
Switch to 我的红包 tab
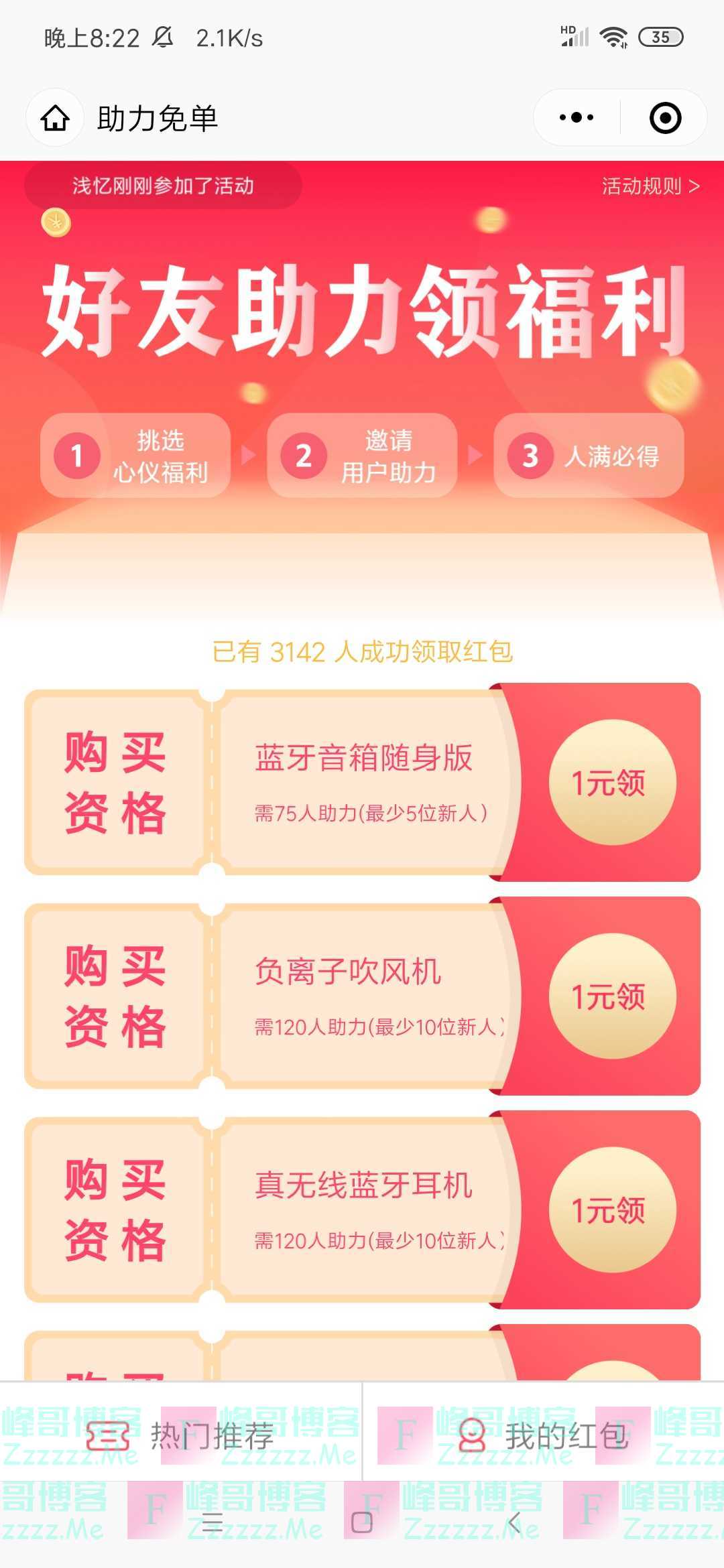tap(543, 1436)
